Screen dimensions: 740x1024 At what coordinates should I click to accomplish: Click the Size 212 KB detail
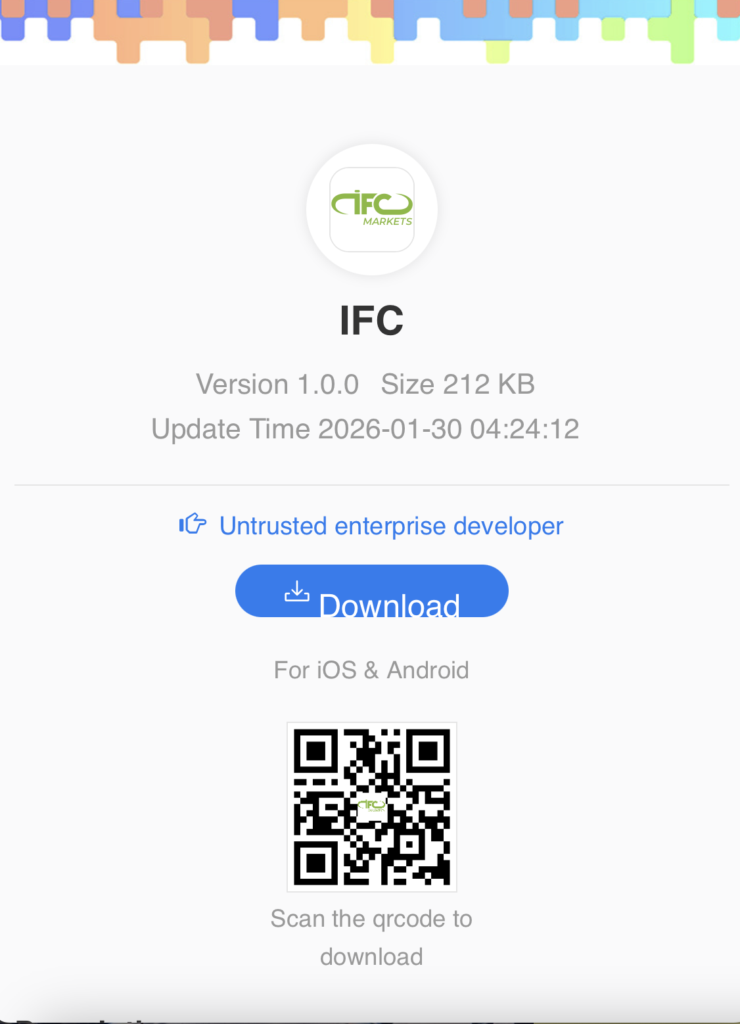pos(457,384)
